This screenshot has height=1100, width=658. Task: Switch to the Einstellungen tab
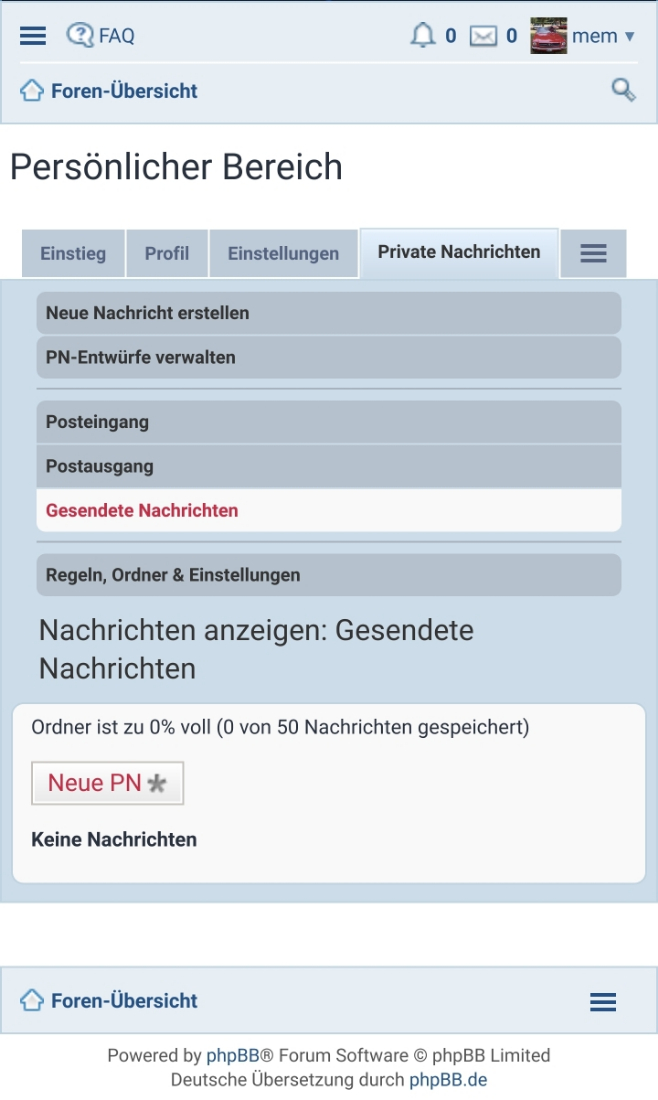click(x=283, y=254)
